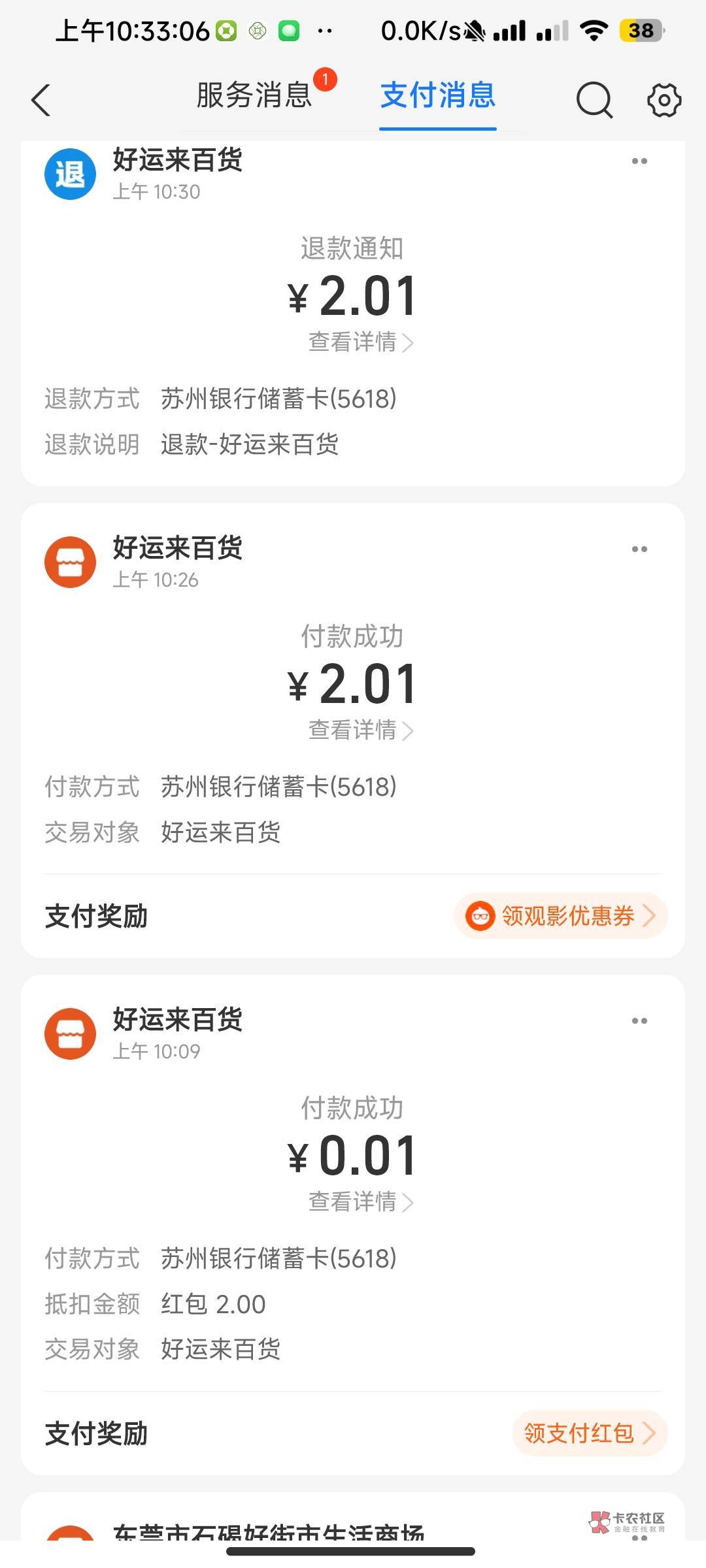This screenshot has width=706, height=1568.
Task: Claim the 领支付红包 reward
Action: [x=590, y=1433]
